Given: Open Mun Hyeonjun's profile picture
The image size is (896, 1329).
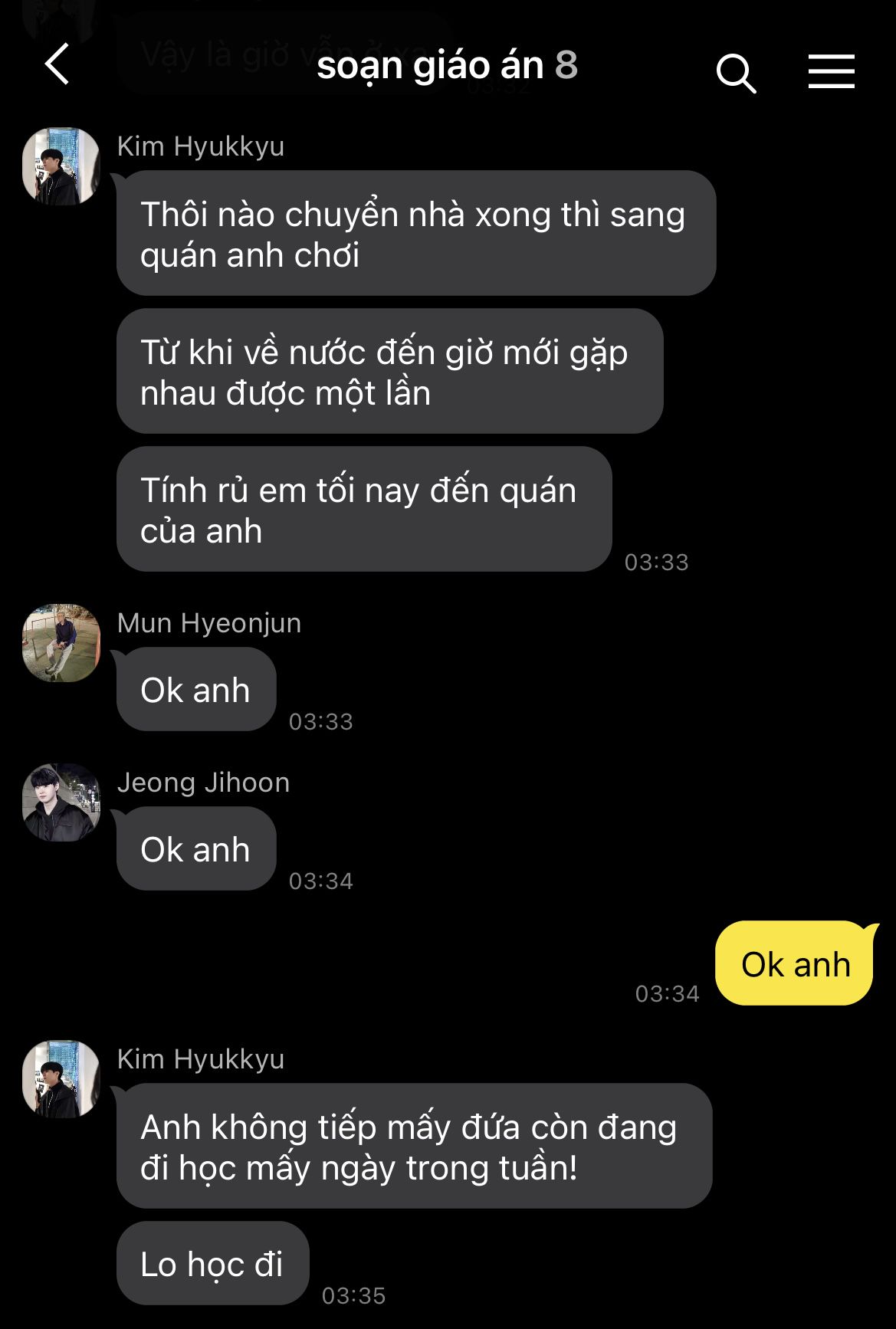Looking at the screenshot, I should pos(61,643).
